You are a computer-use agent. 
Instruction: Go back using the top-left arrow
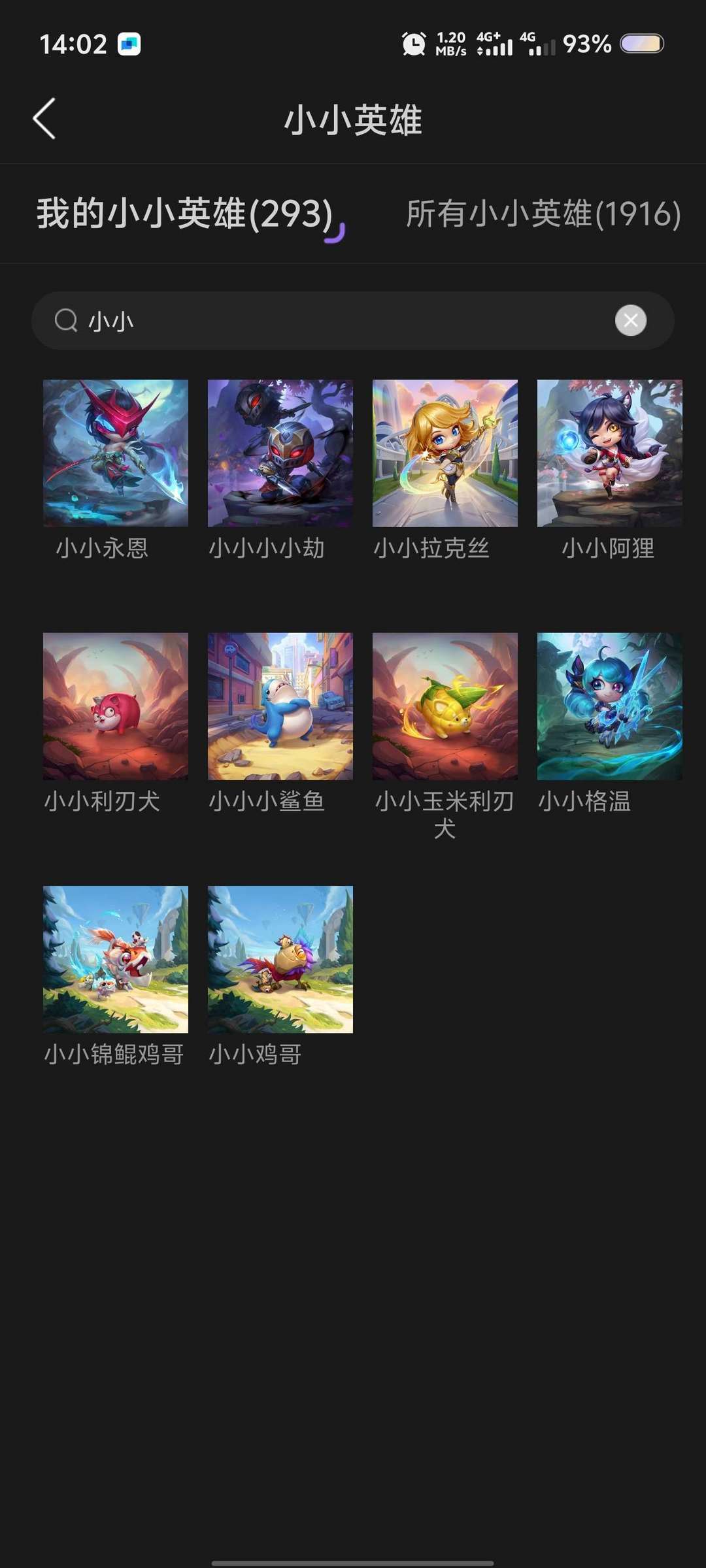tap(44, 119)
